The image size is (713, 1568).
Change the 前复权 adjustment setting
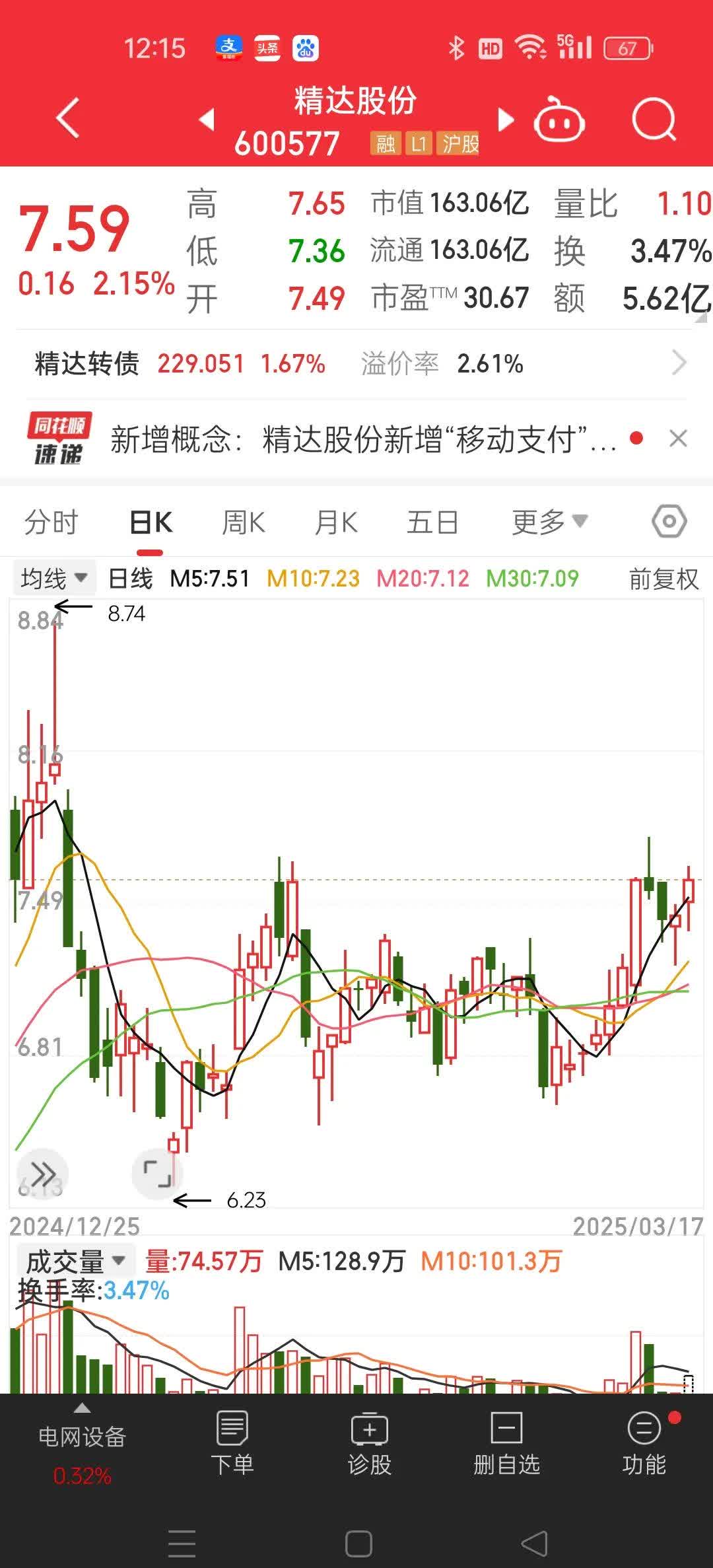(663, 579)
